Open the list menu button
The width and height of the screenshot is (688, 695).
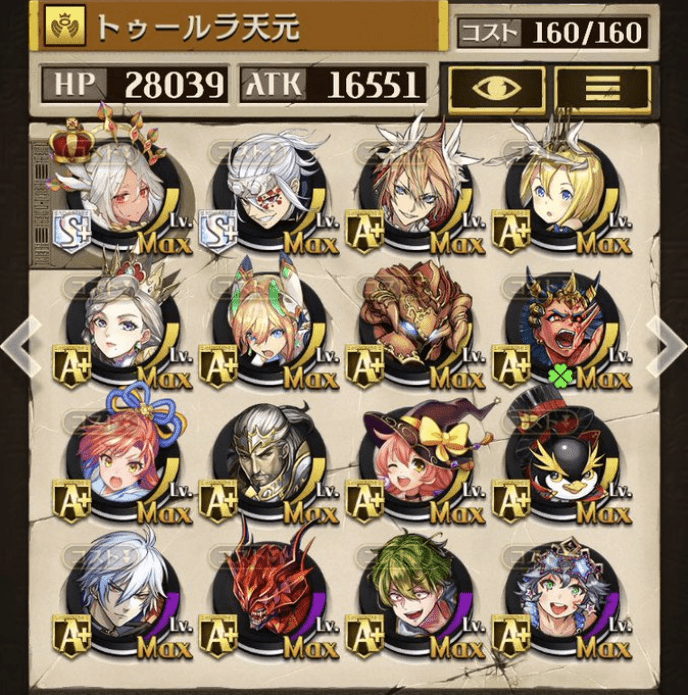pyautogui.click(x=603, y=87)
